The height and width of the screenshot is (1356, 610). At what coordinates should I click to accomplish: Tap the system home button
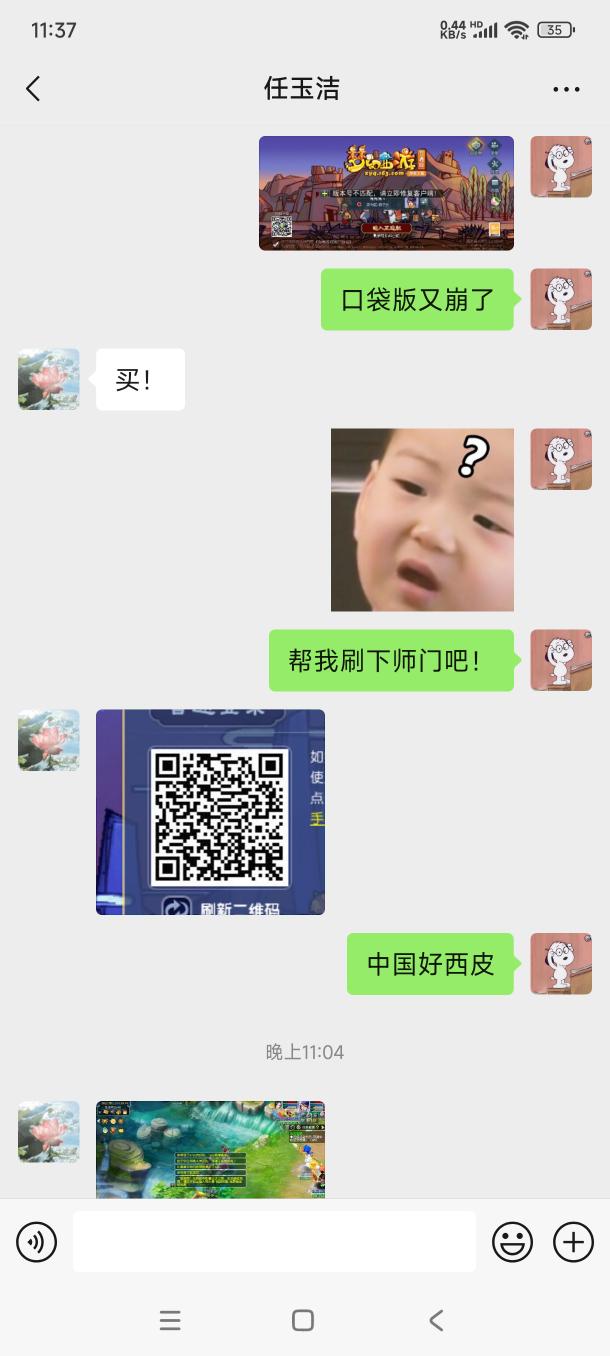[303, 1320]
